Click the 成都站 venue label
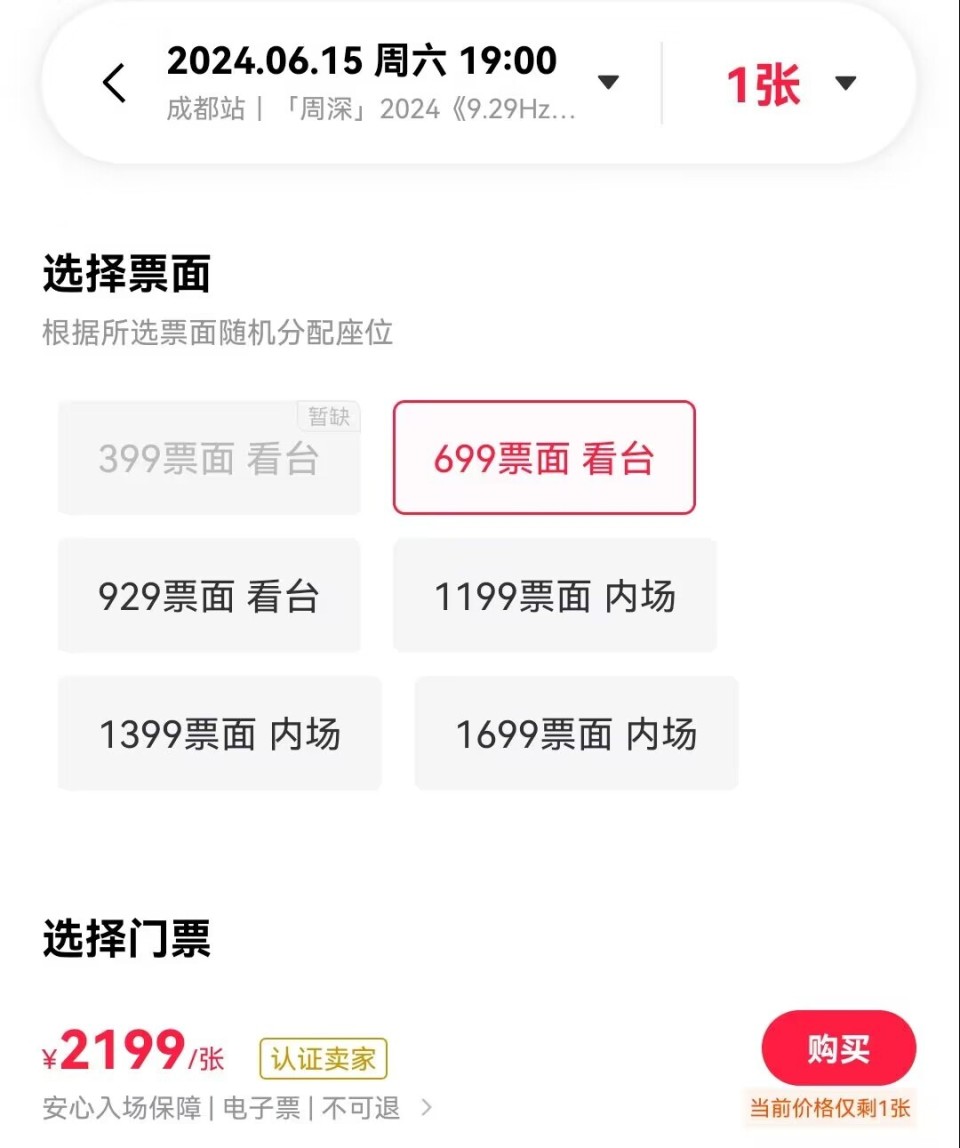 [x=207, y=110]
